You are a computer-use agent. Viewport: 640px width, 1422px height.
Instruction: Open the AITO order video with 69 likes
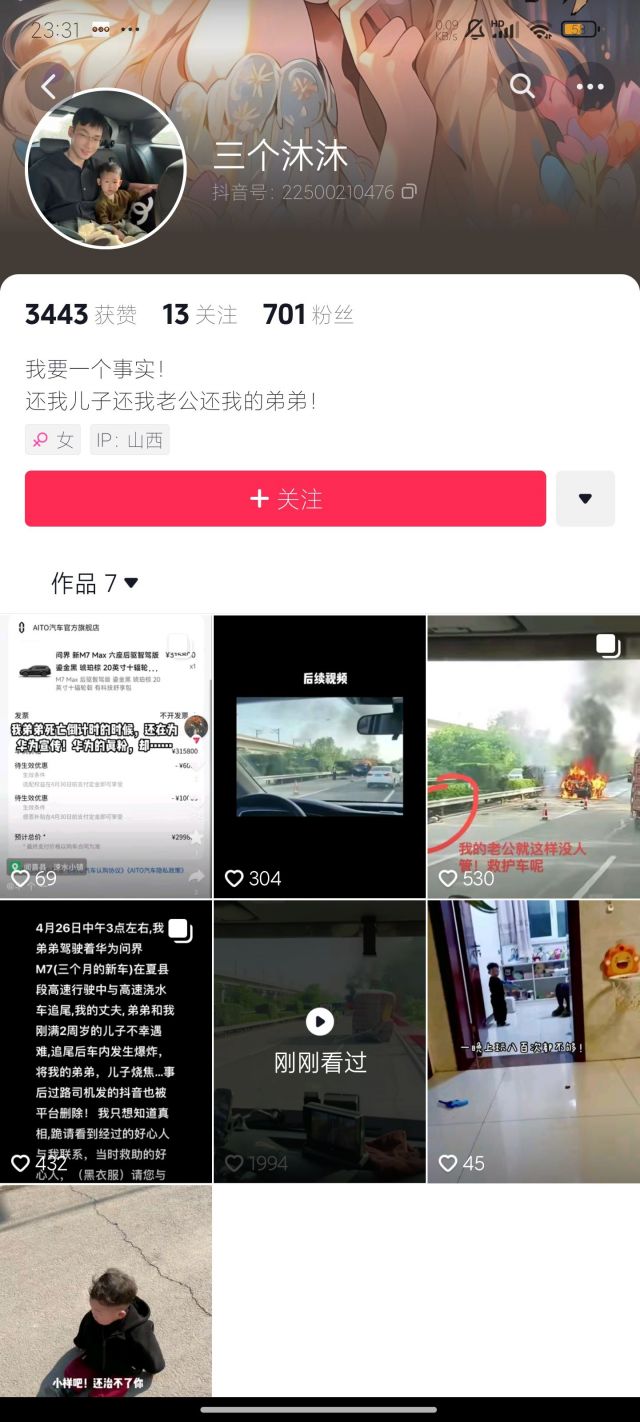[105, 755]
